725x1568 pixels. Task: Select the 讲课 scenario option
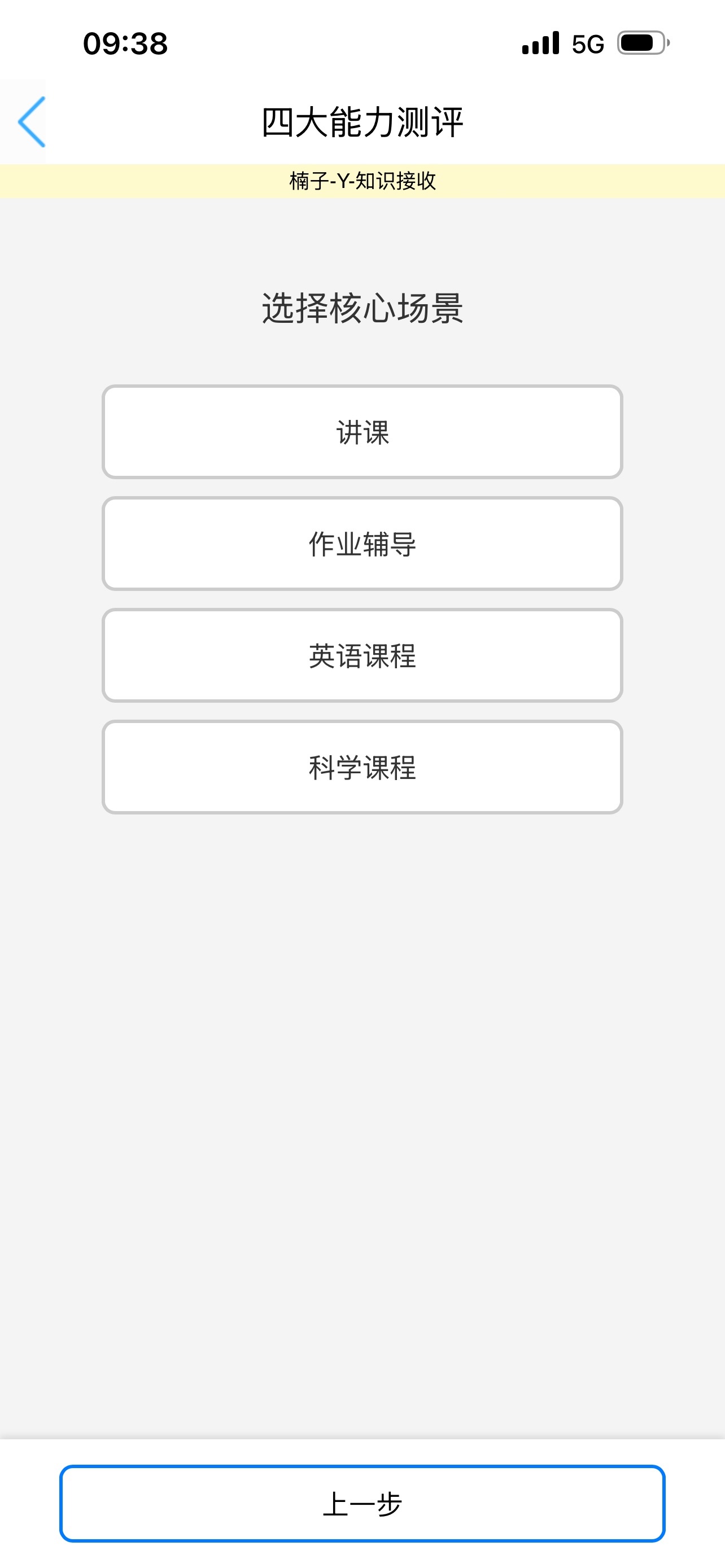click(362, 432)
